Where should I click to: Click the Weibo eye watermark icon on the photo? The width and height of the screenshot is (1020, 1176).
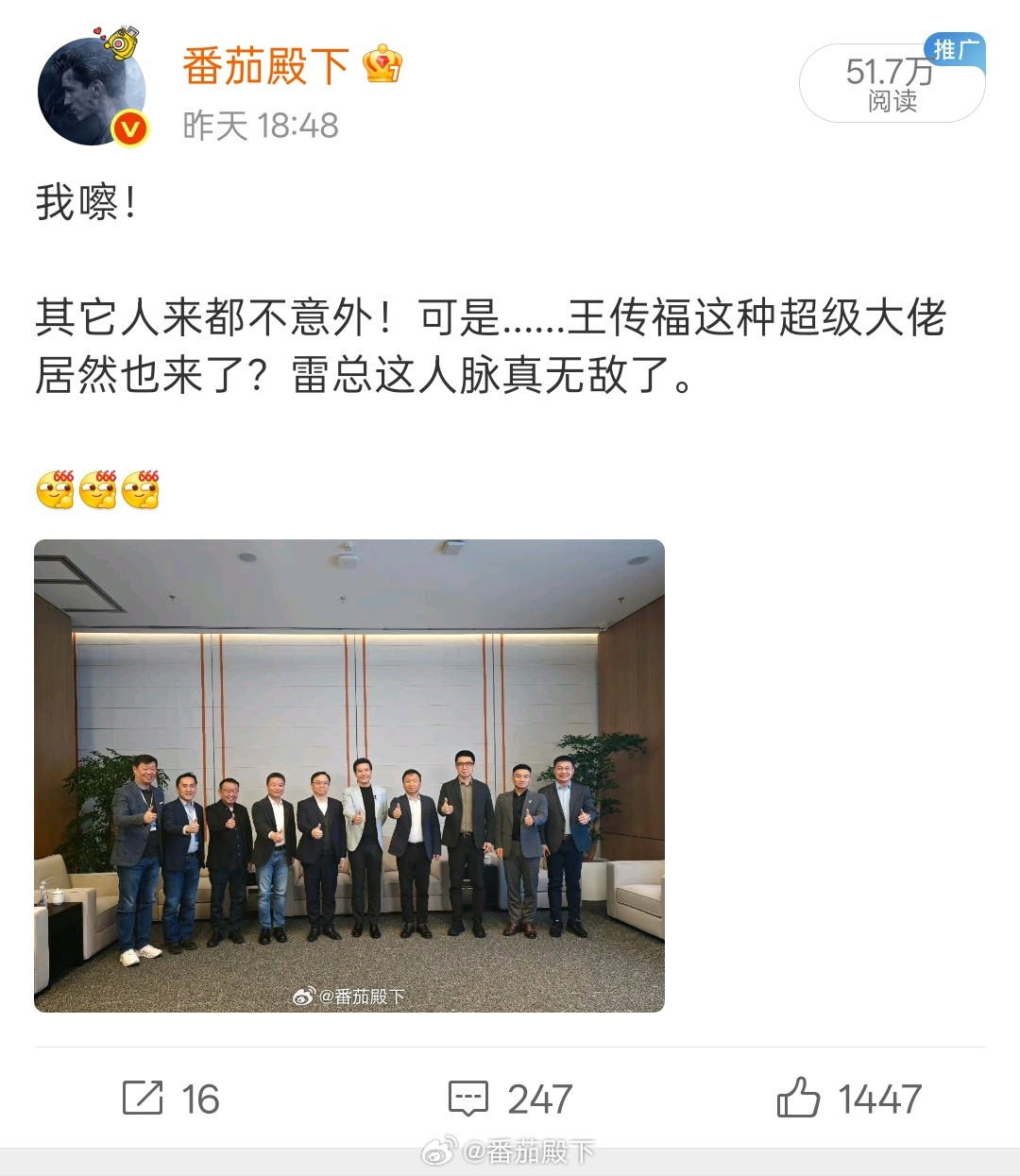[x=303, y=994]
